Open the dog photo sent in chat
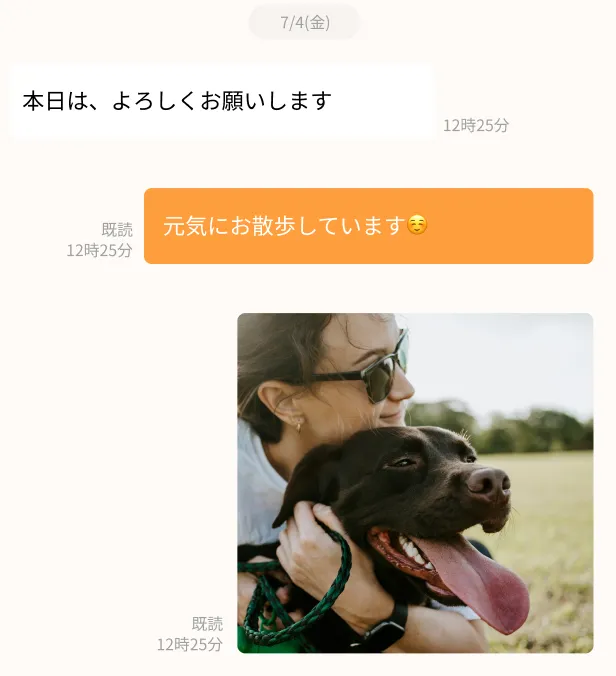 [415, 483]
